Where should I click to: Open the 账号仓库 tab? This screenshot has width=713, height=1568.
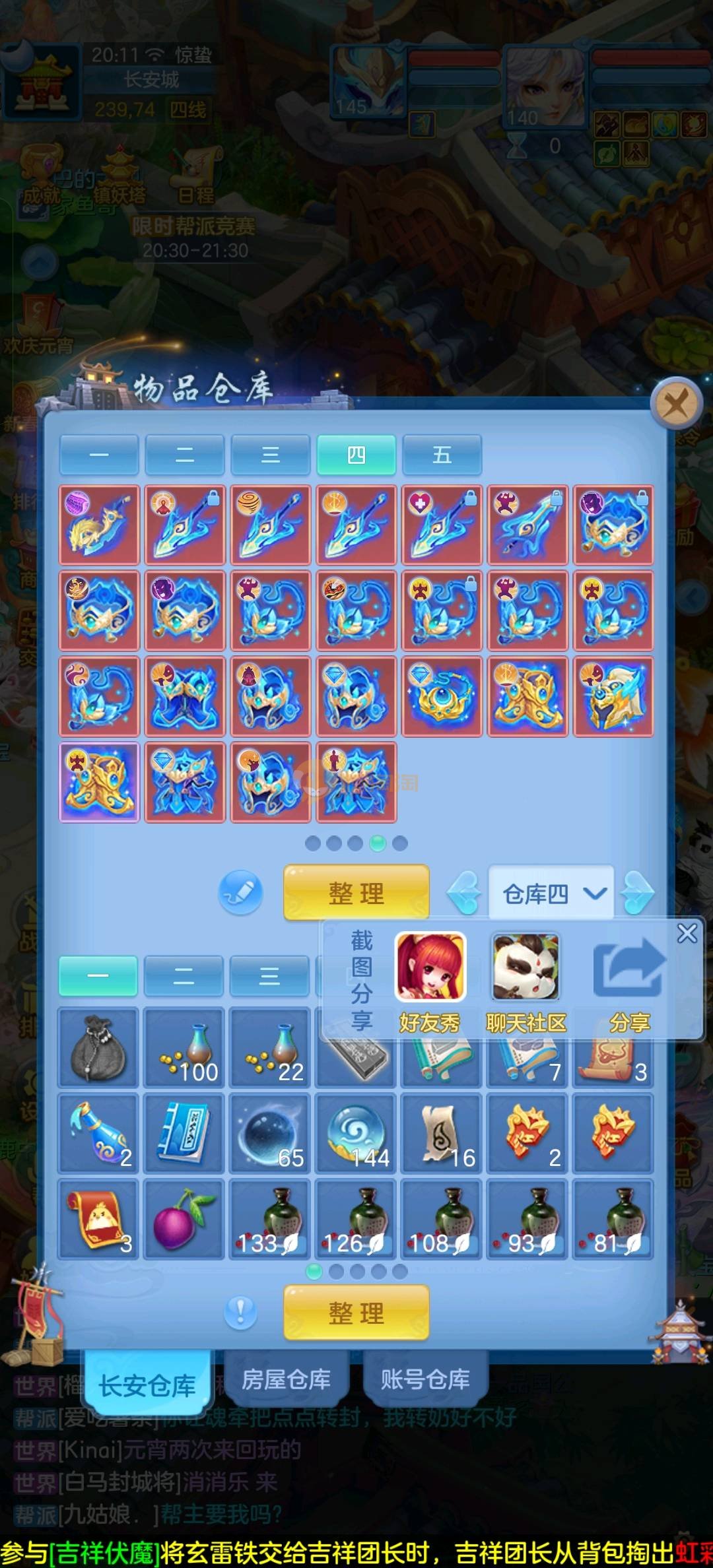(x=424, y=1380)
